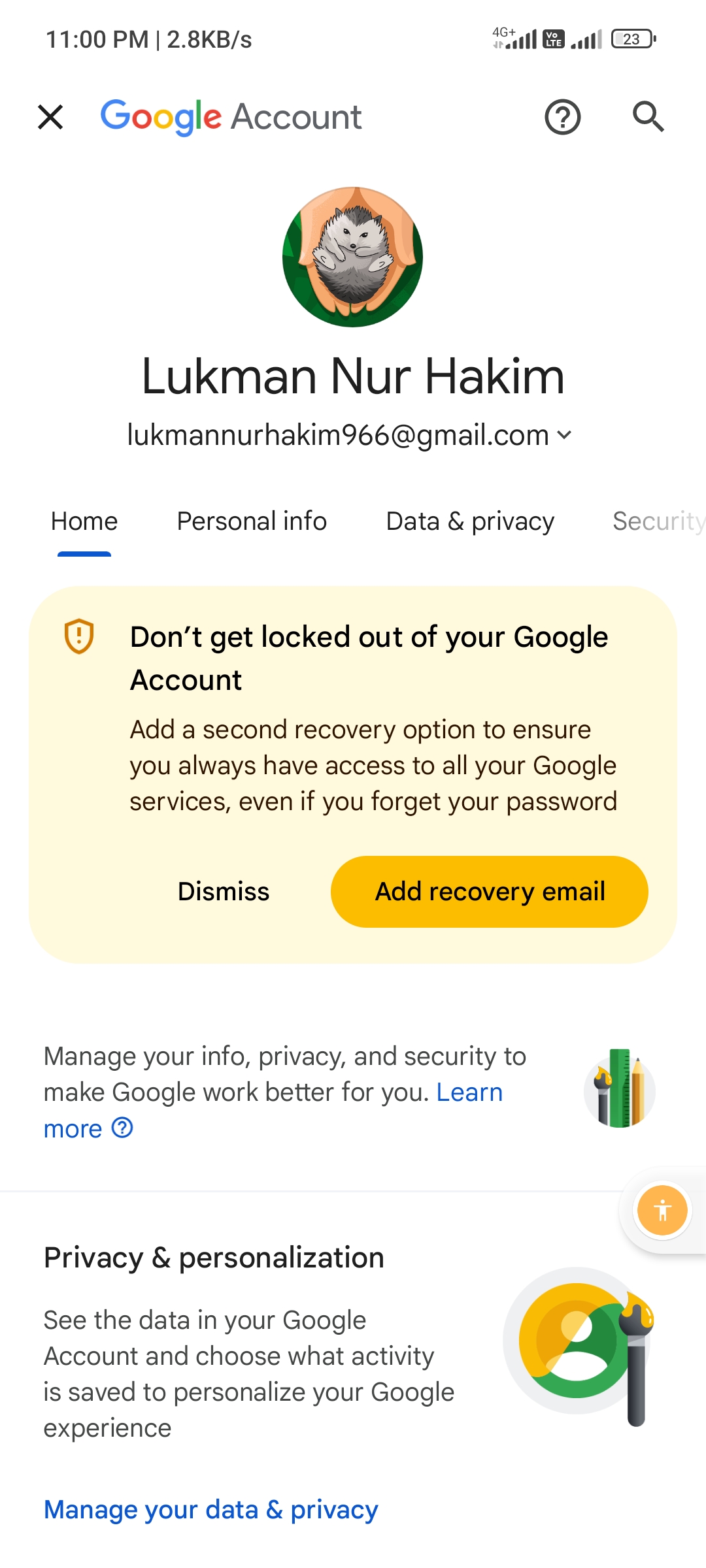The image size is (706, 1568).
Task: Switch to the Security tab
Action: point(659,521)
